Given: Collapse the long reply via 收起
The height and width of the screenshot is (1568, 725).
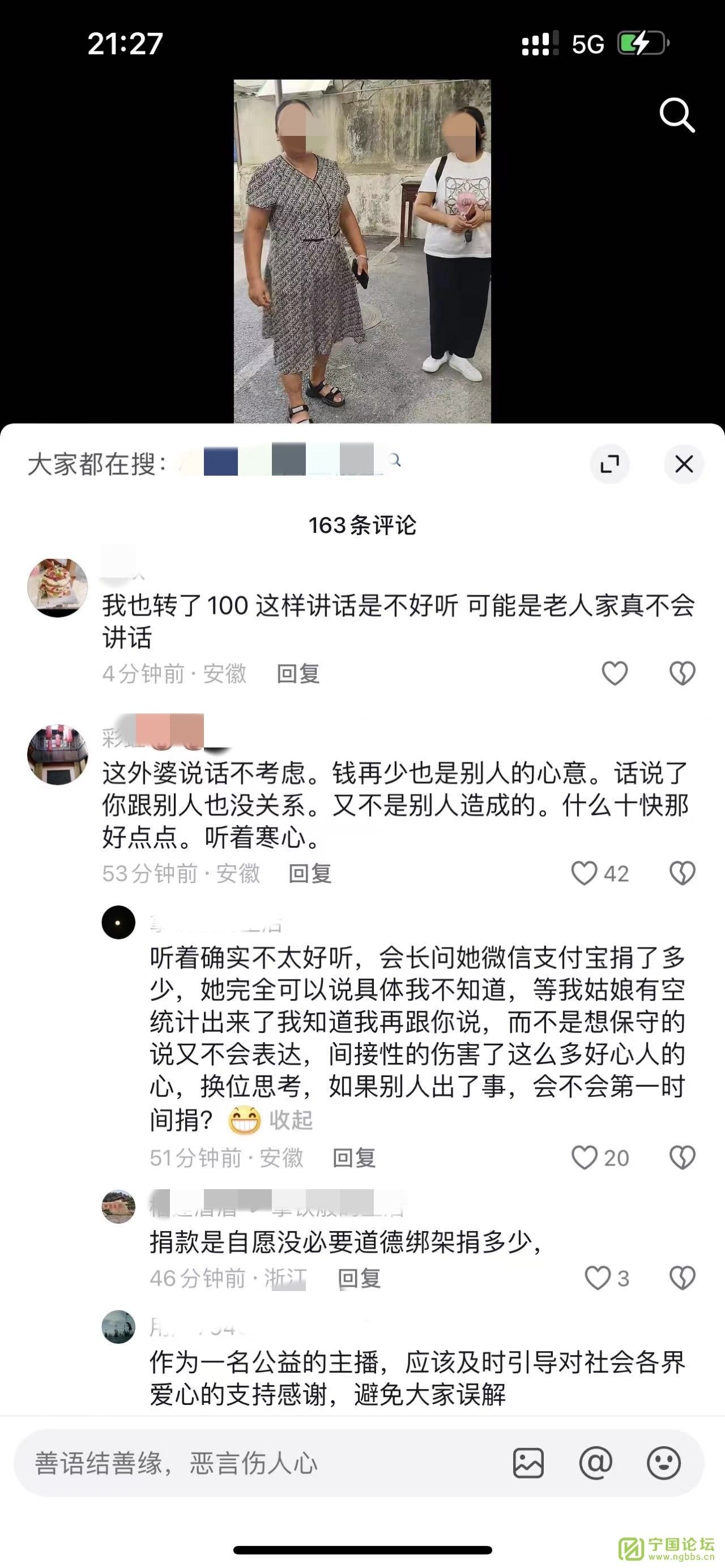Looking at the screenshot, I should [x=291, y=1120].
